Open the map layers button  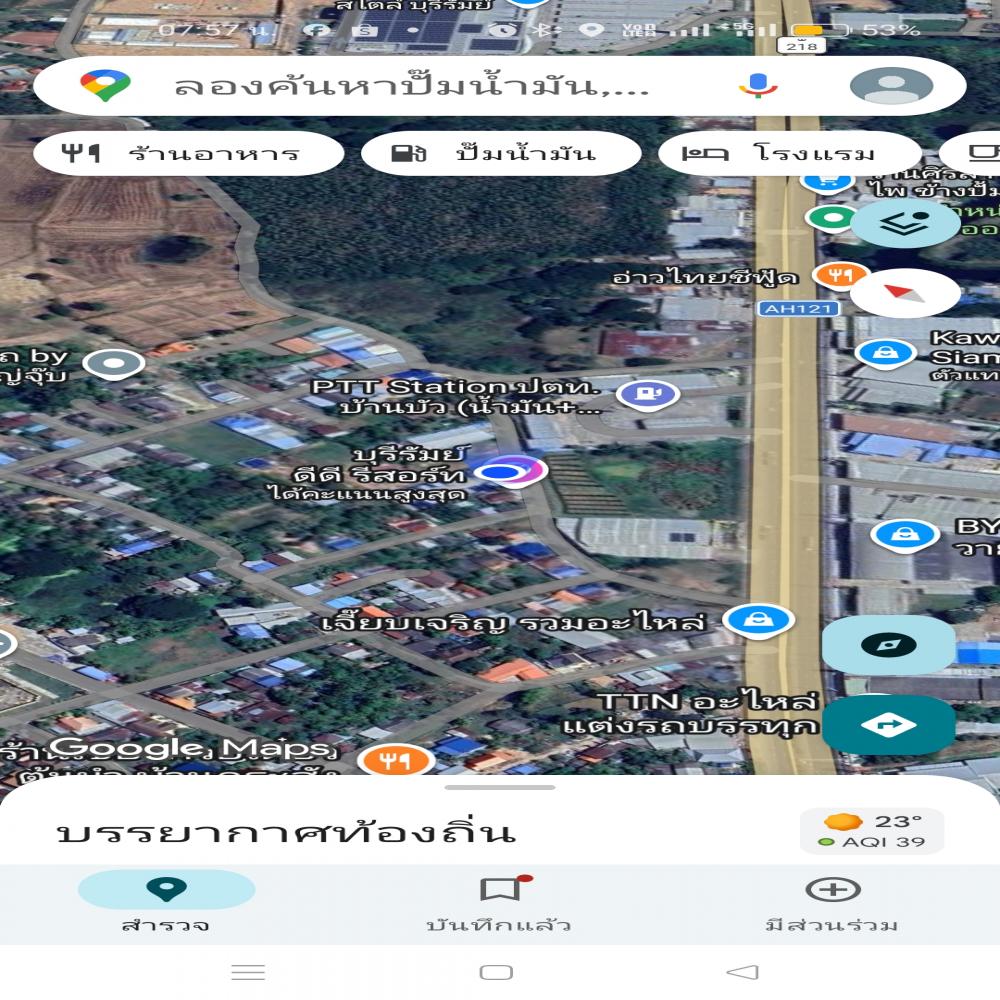(x=905, y=222)
